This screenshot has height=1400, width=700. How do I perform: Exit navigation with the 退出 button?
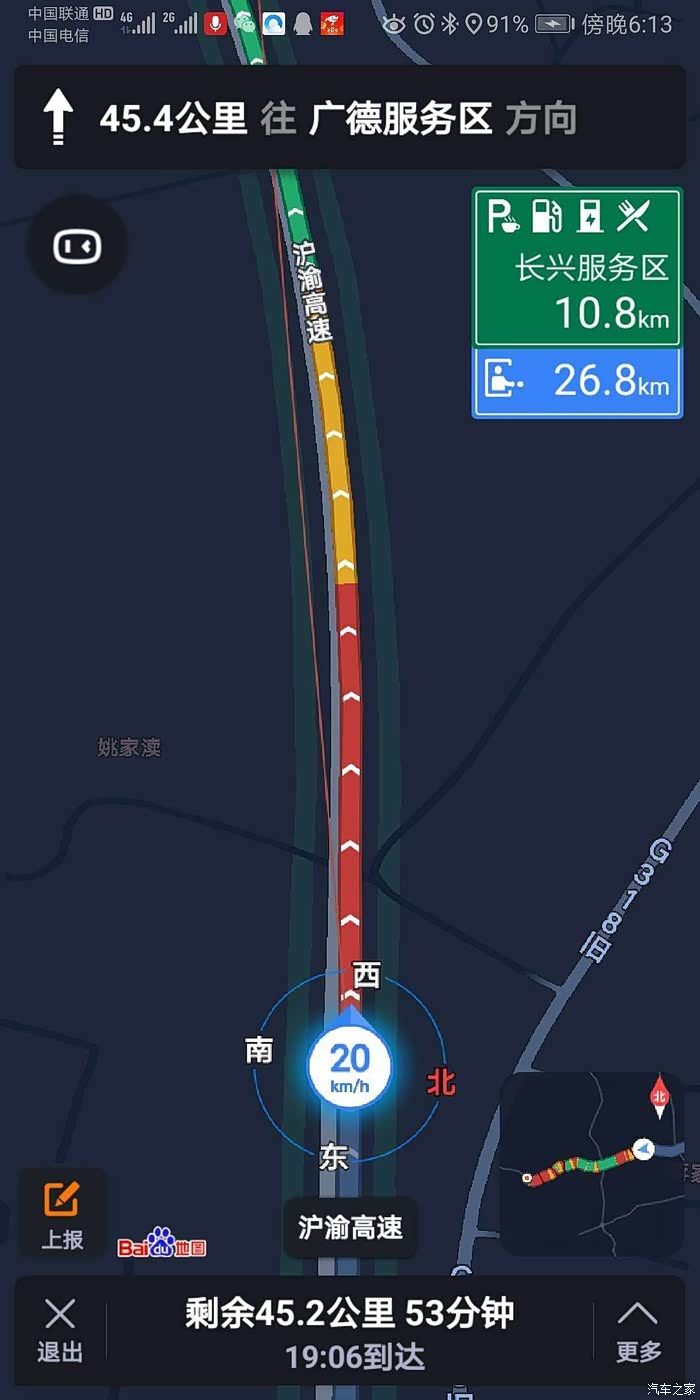coord(60,1331)
